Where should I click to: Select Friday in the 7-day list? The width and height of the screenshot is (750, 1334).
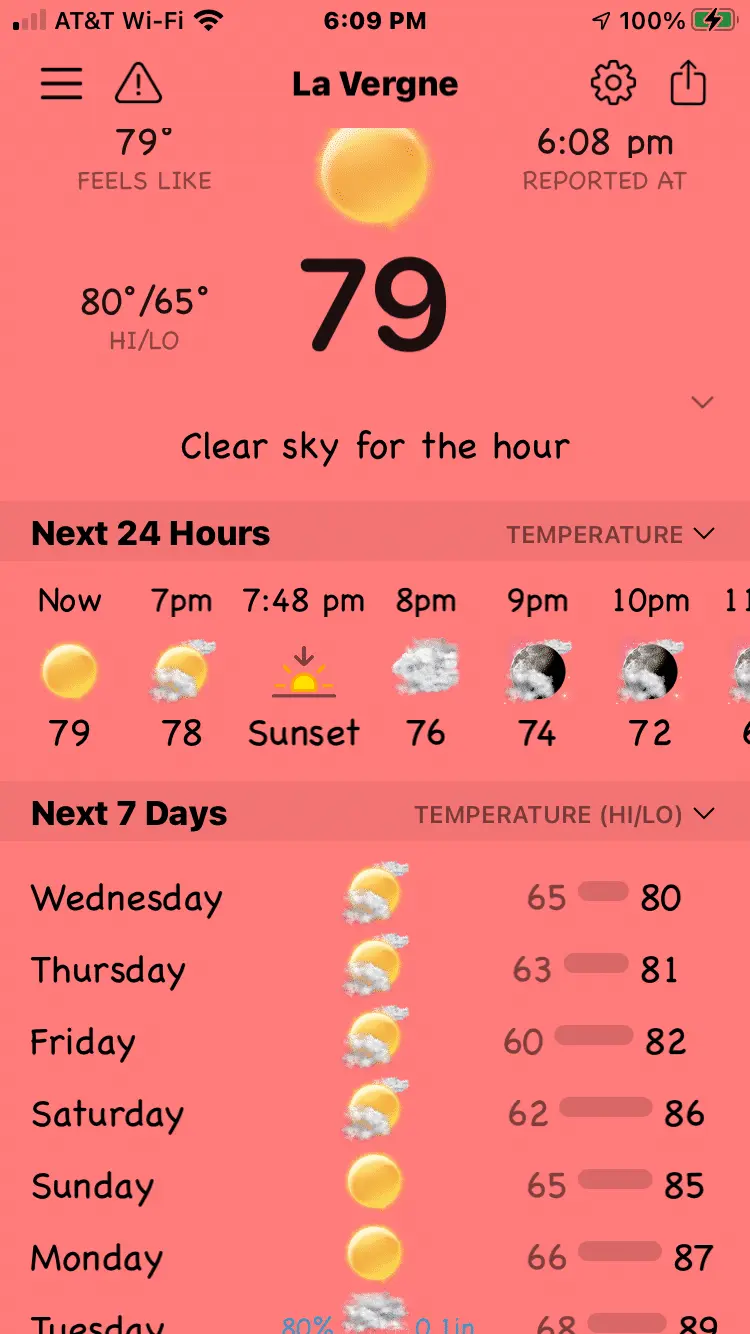(375, 1041)
